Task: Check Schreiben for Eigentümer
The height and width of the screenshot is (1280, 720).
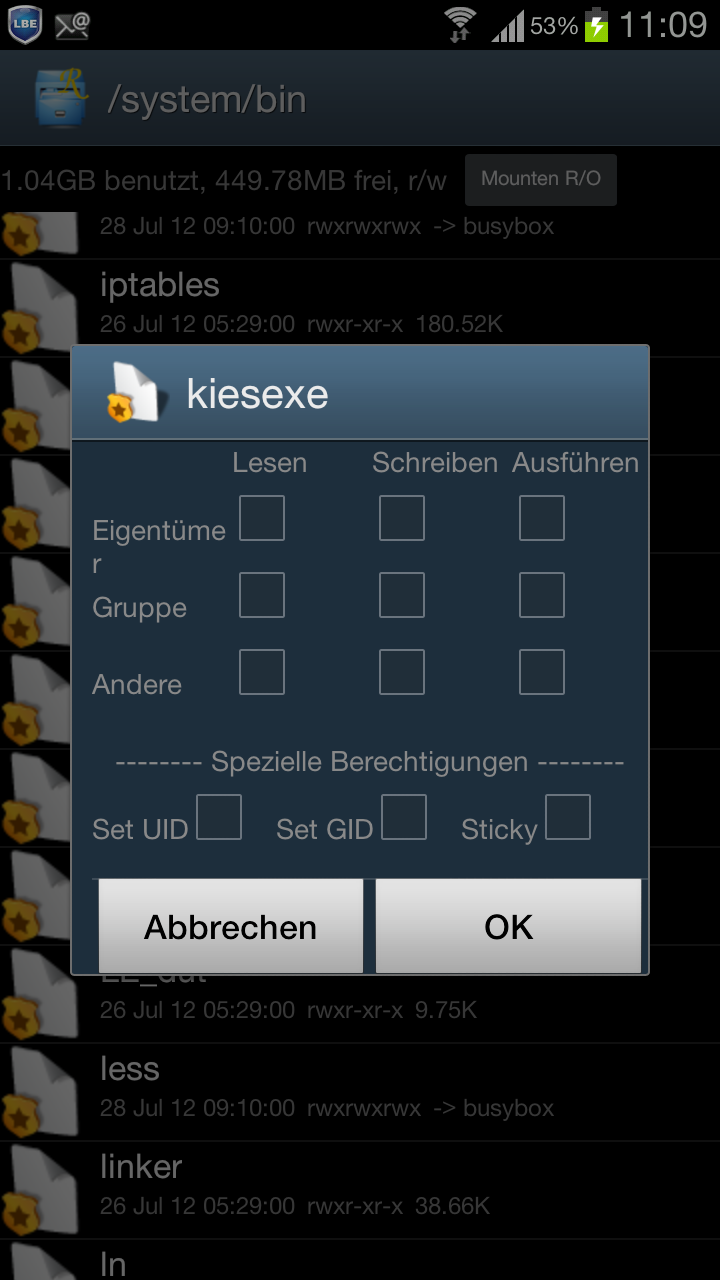Action: tap(402, 518)
